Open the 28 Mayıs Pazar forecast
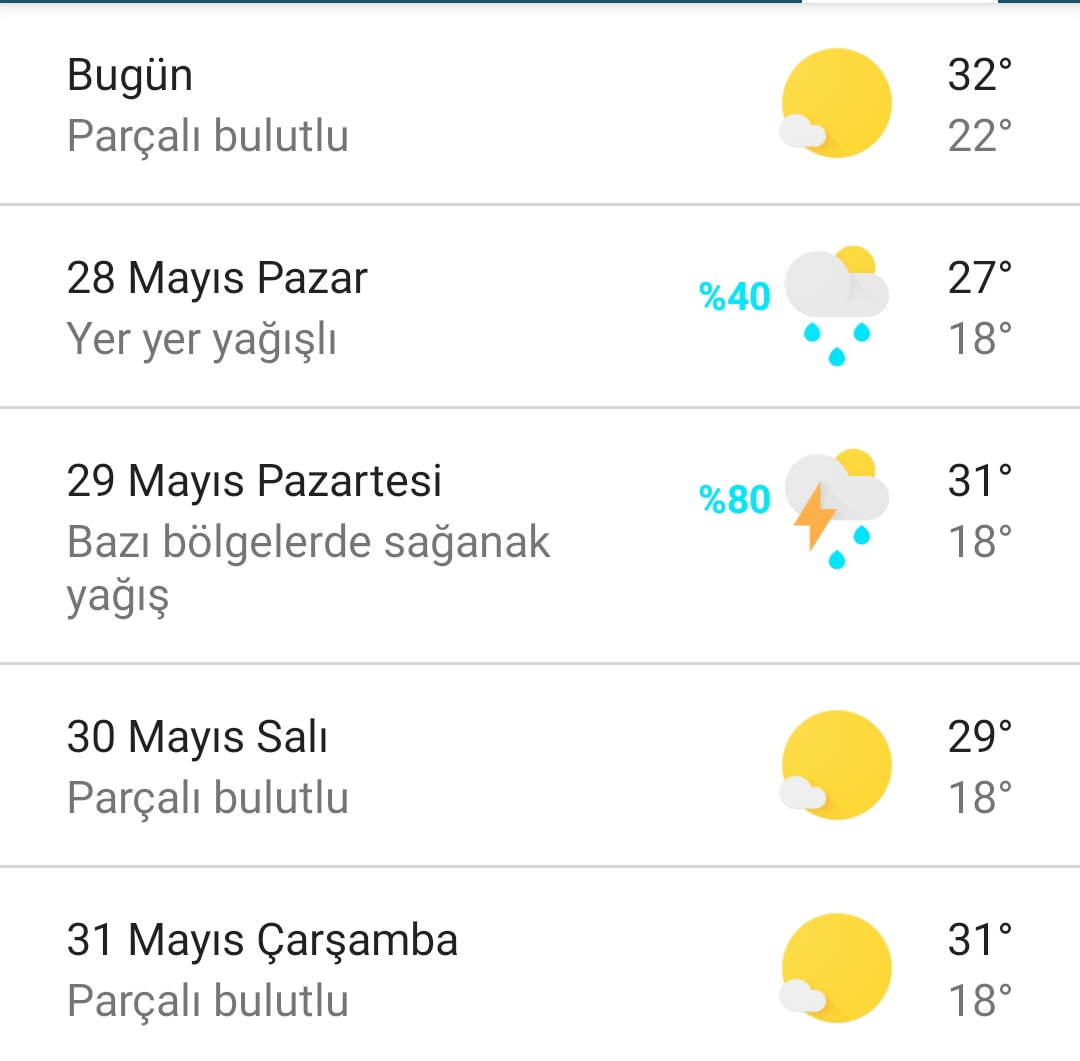1080x1061 pixels. (540, 307)
